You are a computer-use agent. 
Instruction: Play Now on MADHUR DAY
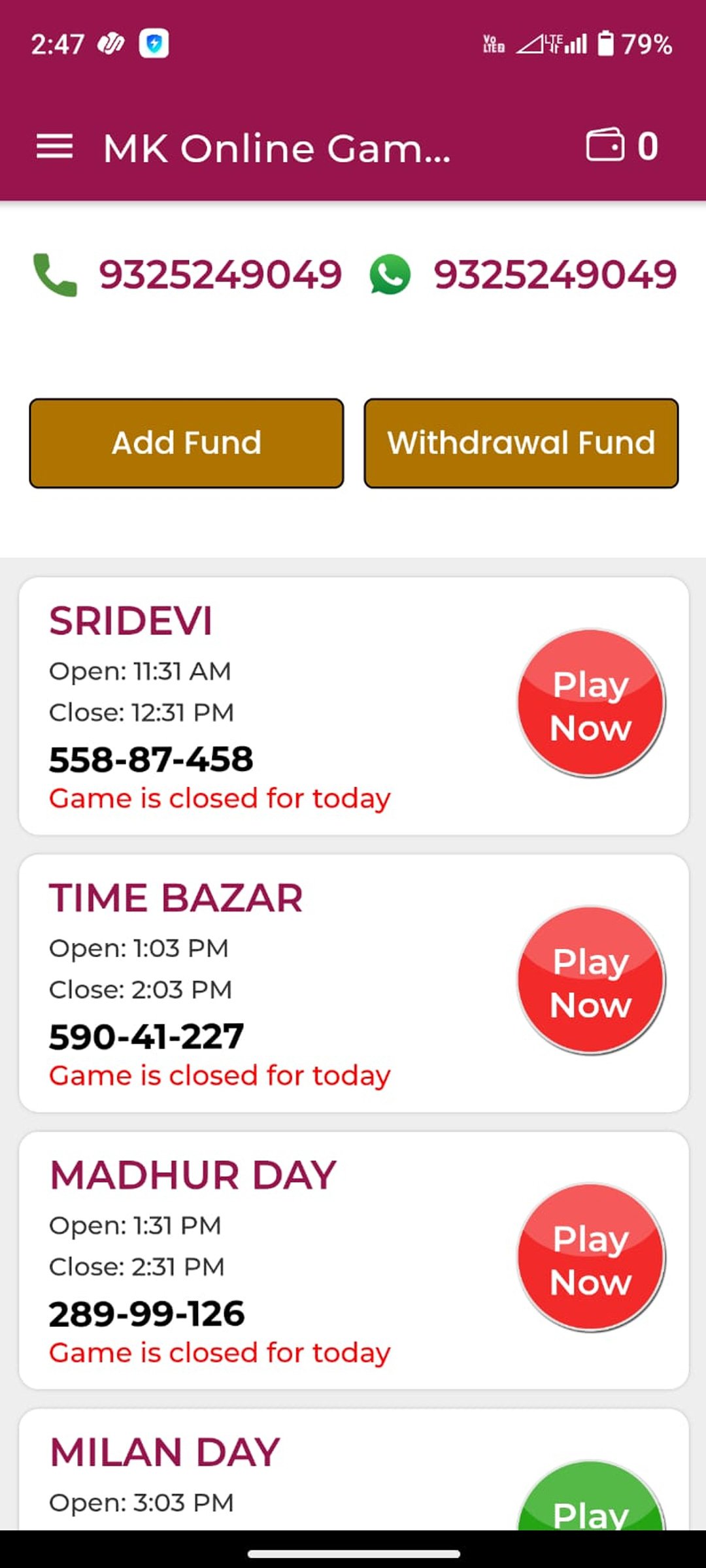pyautogui.click(x=591, y=1258)
